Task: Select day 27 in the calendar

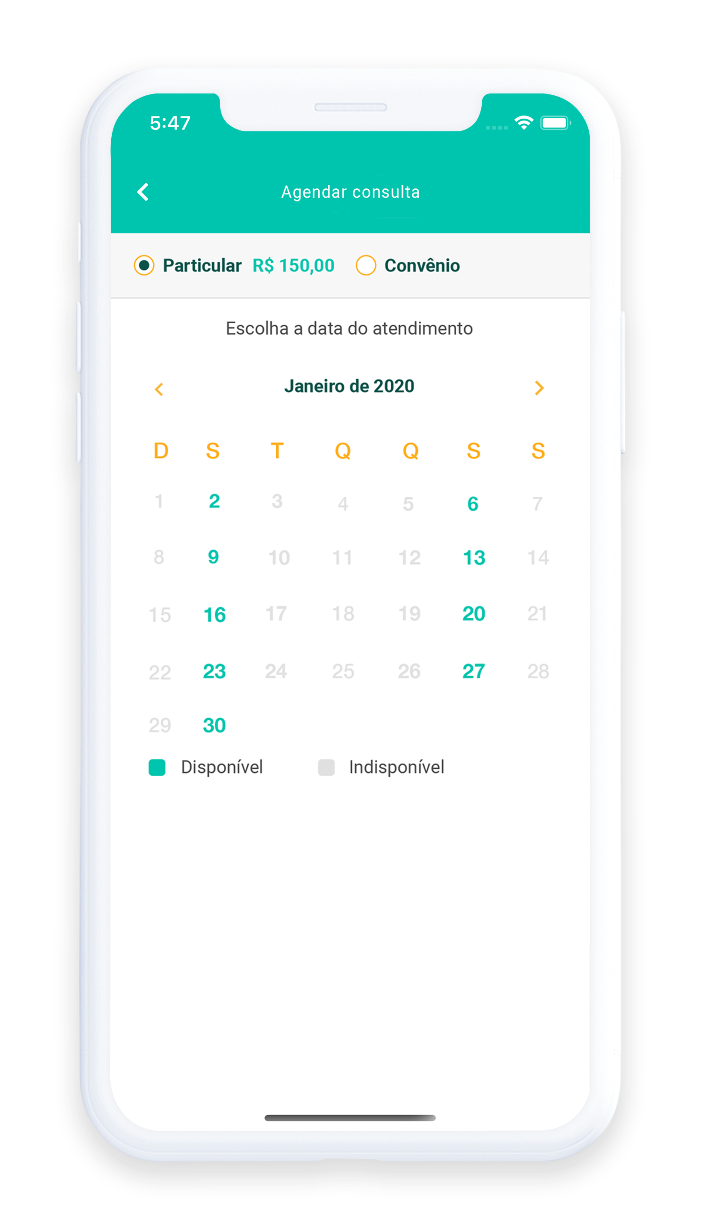Action: tap(474, 672)
